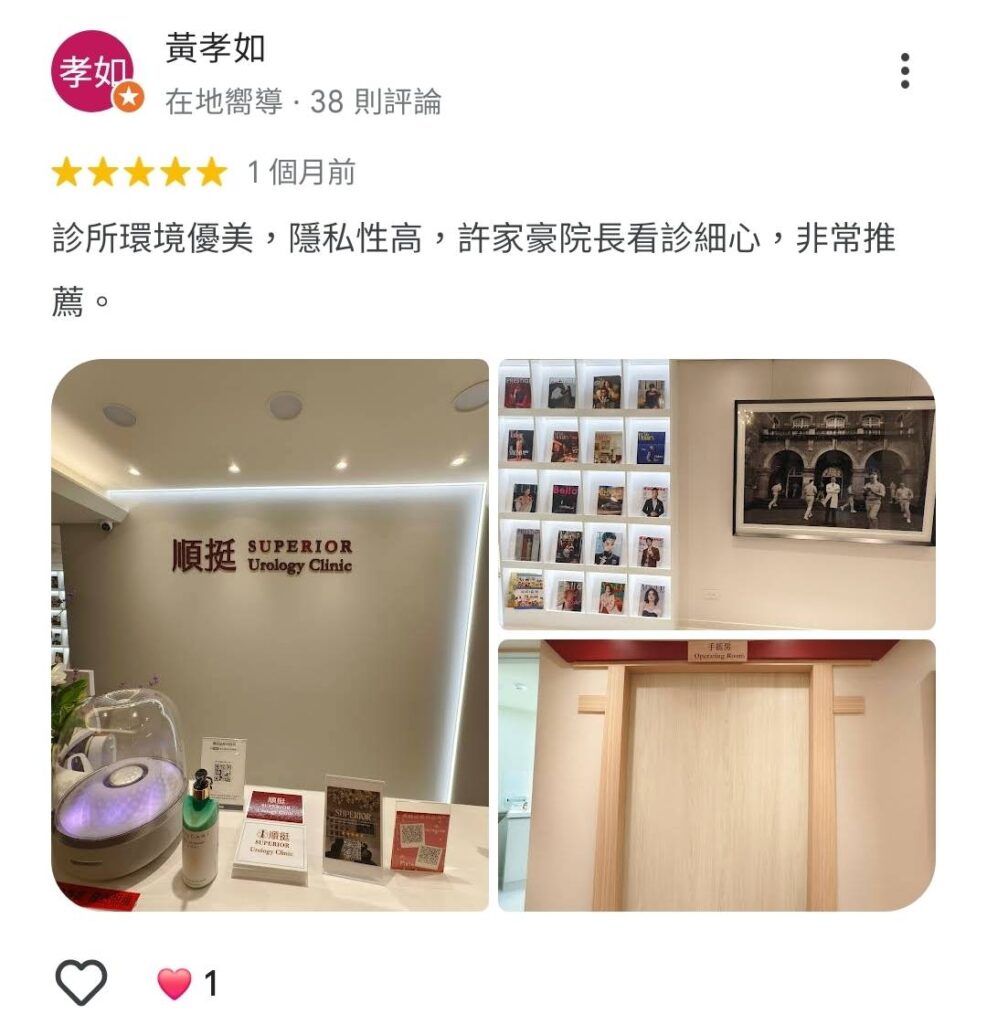Open reviewer name 黃孝如
The image size is (987, 1024).
point(215,48)
